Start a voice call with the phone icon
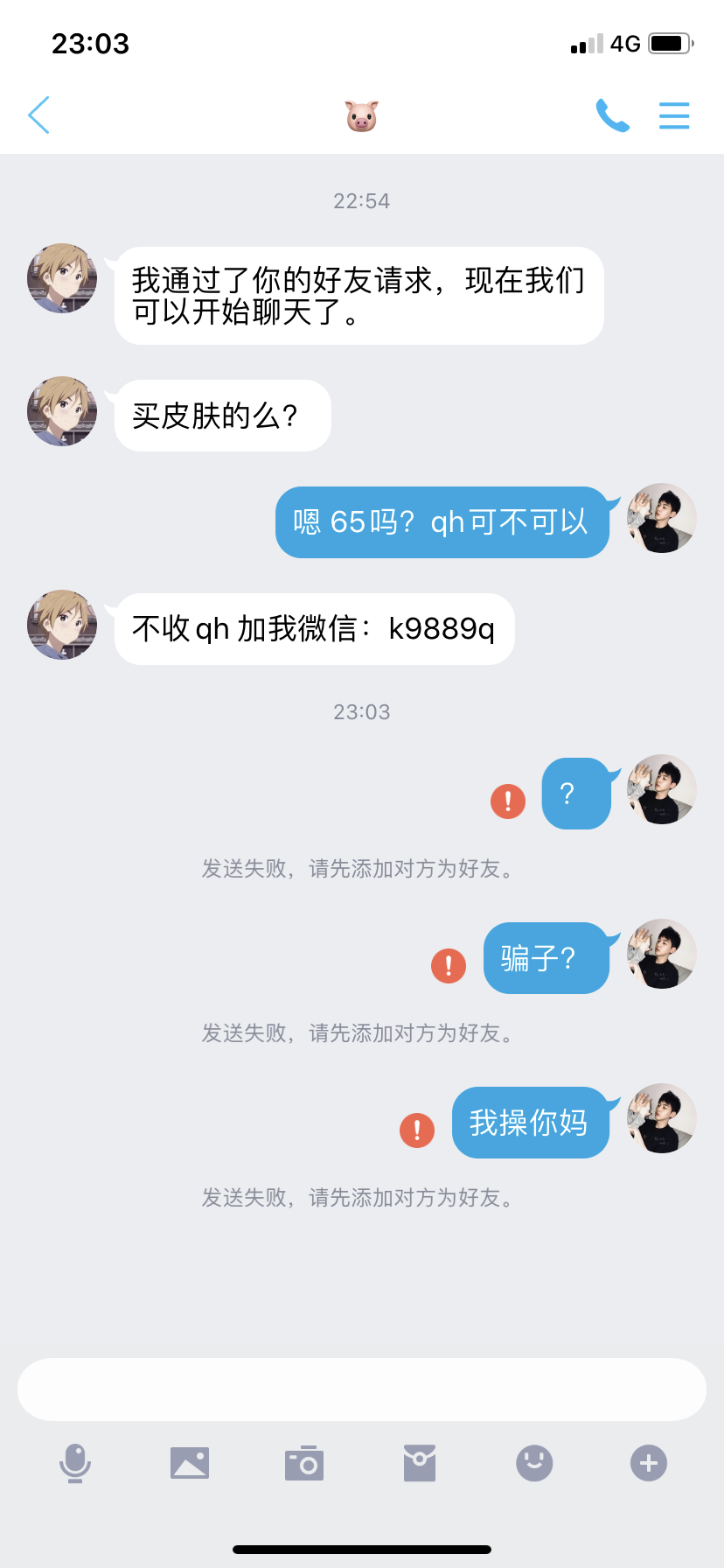 tap(612, 115)
